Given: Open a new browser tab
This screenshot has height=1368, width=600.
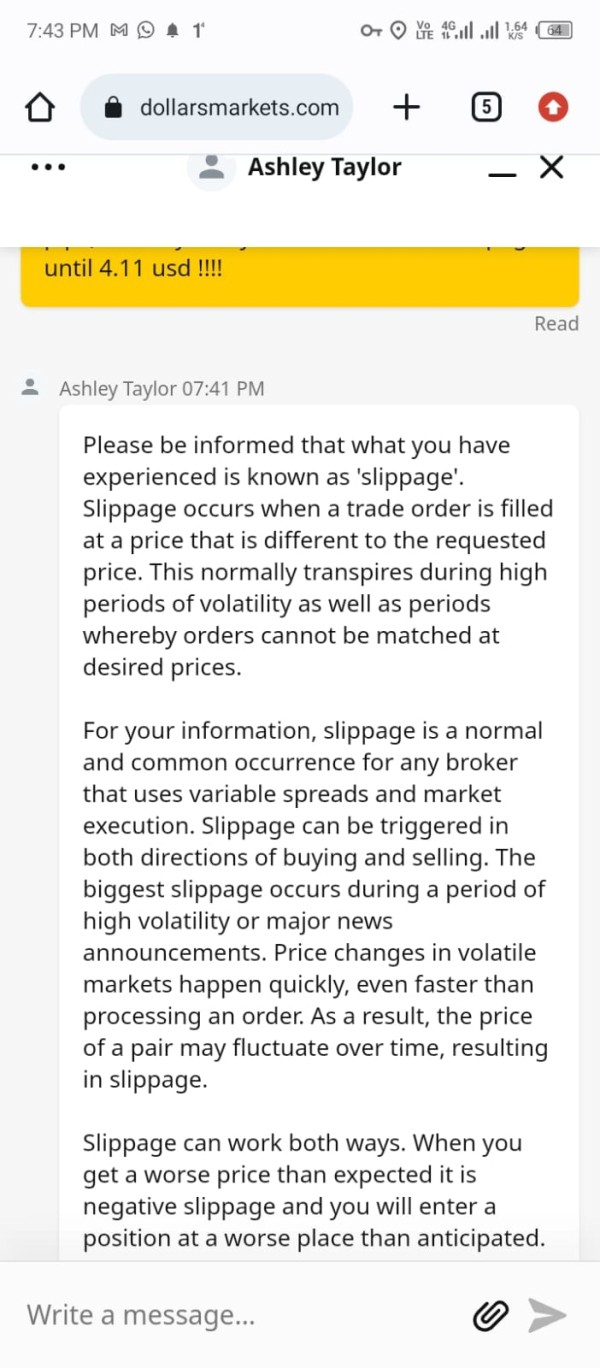Looking at the screenshot, I should (407, 107).
